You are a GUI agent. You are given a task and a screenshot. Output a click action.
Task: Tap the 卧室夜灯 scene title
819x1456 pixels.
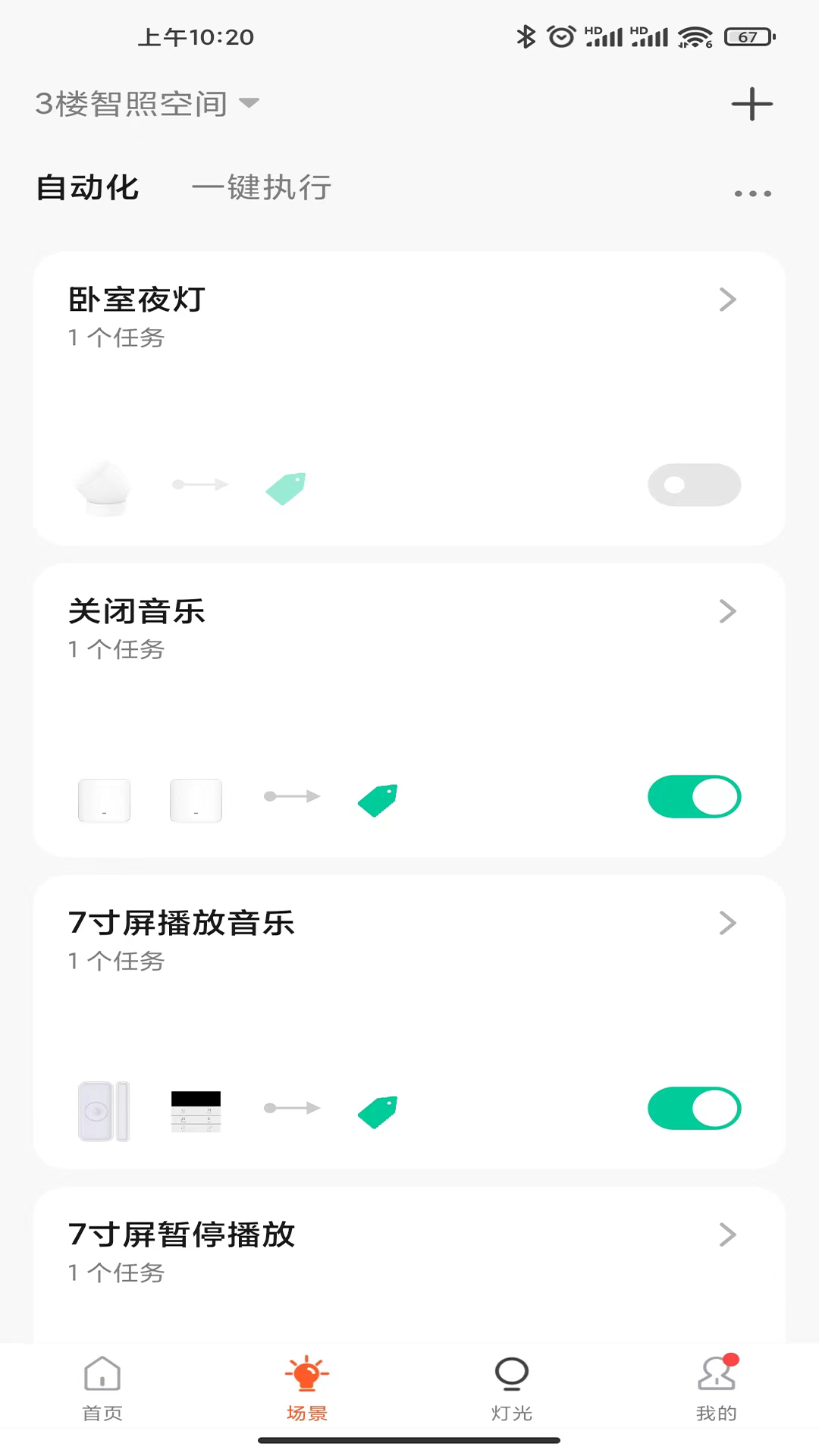click(x=136, y=298)
